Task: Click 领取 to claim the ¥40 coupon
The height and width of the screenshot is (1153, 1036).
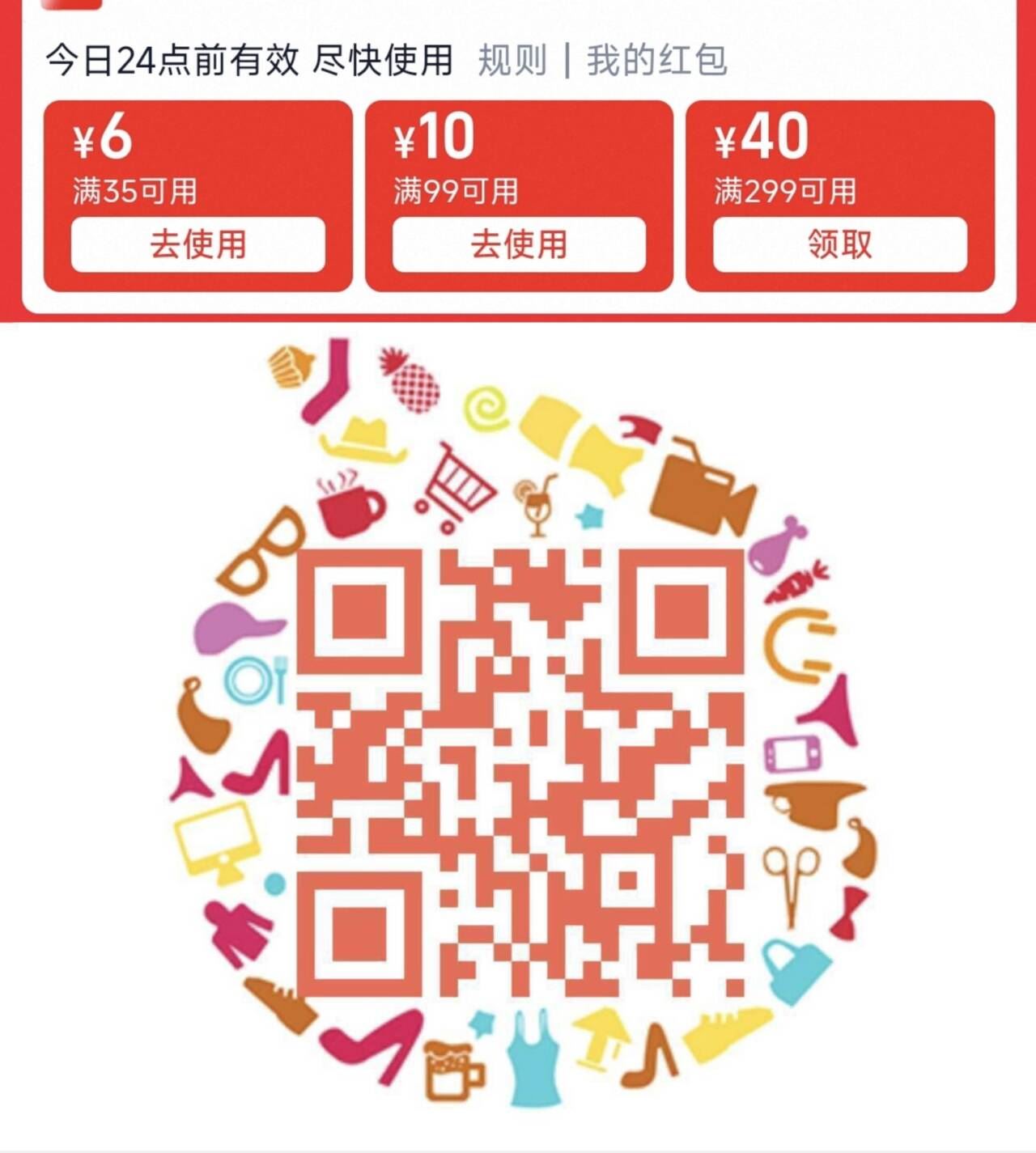Action: 839,244
